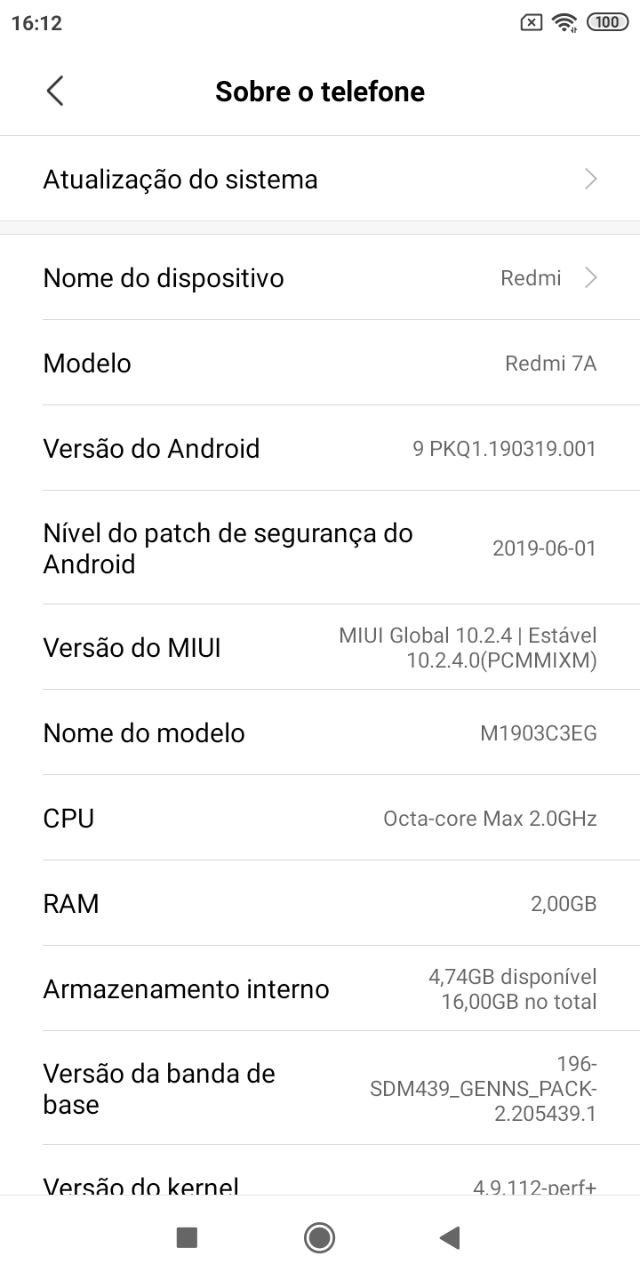The width and height of the screenshot is (640, 1280).
Task: Tap the Versão do Android row
Action: (x=320, y=448)
